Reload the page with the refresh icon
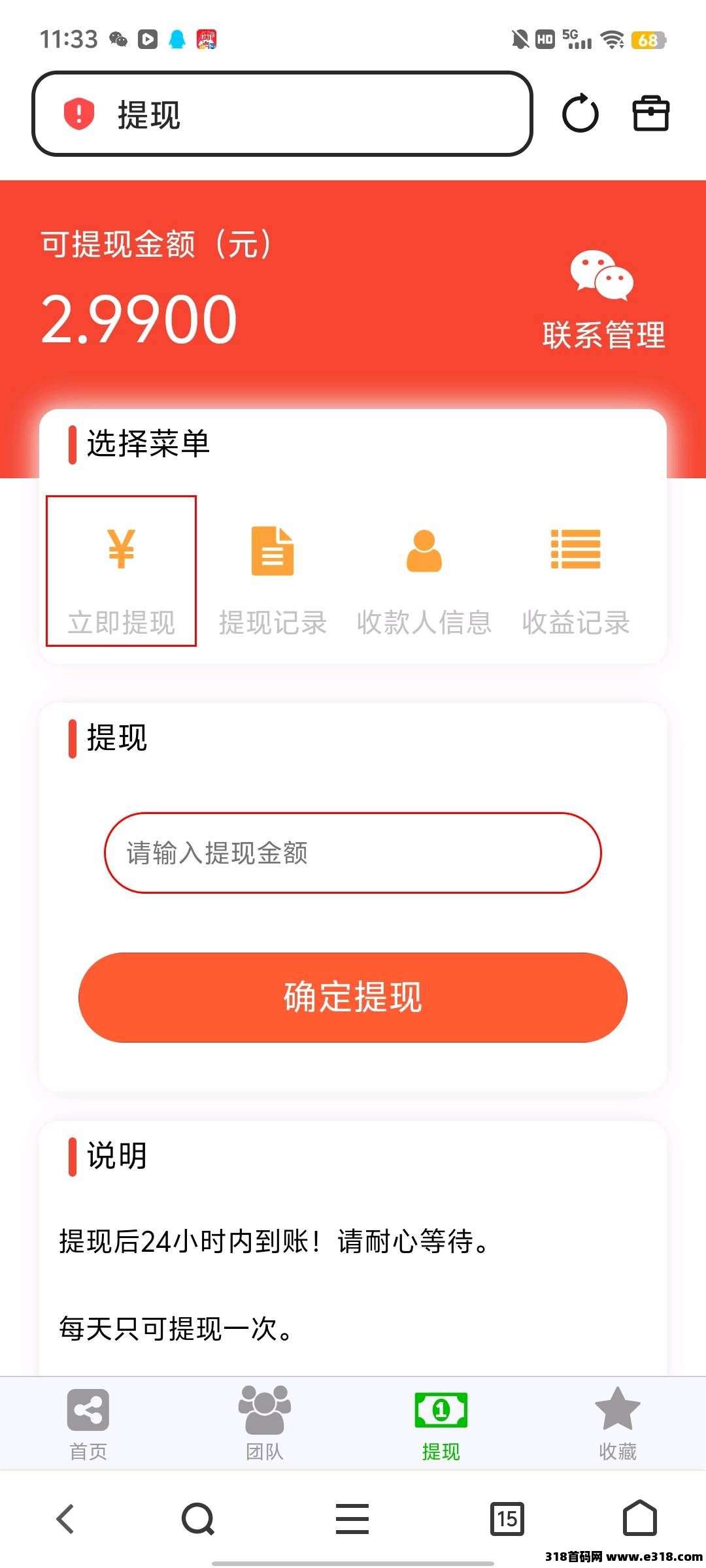Viewport: 706px width, 1568px height. [x=580, y=114]
